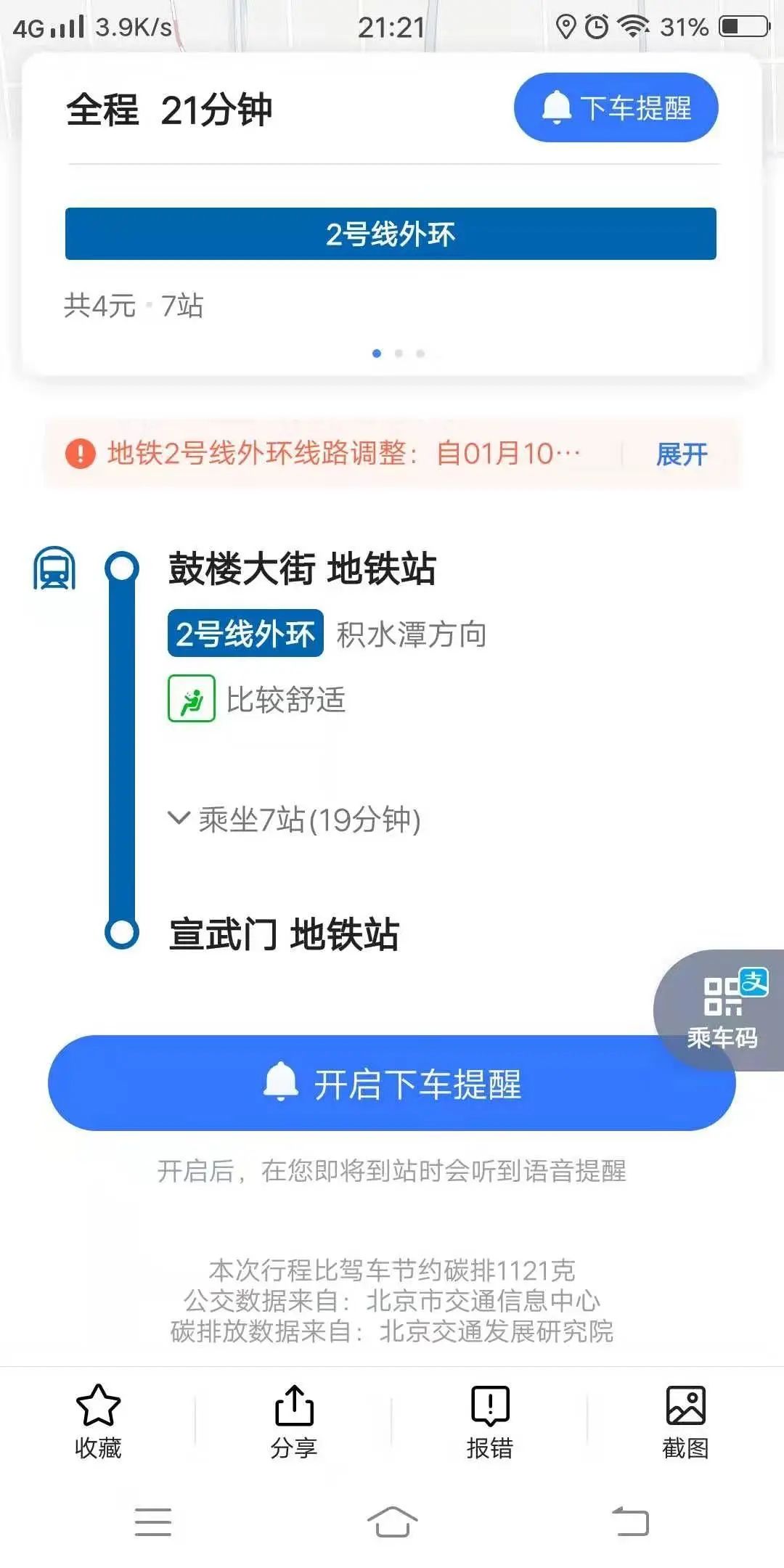
Task: Open 鼓楼大街 地铁站 details
Action: coord(302,568)
